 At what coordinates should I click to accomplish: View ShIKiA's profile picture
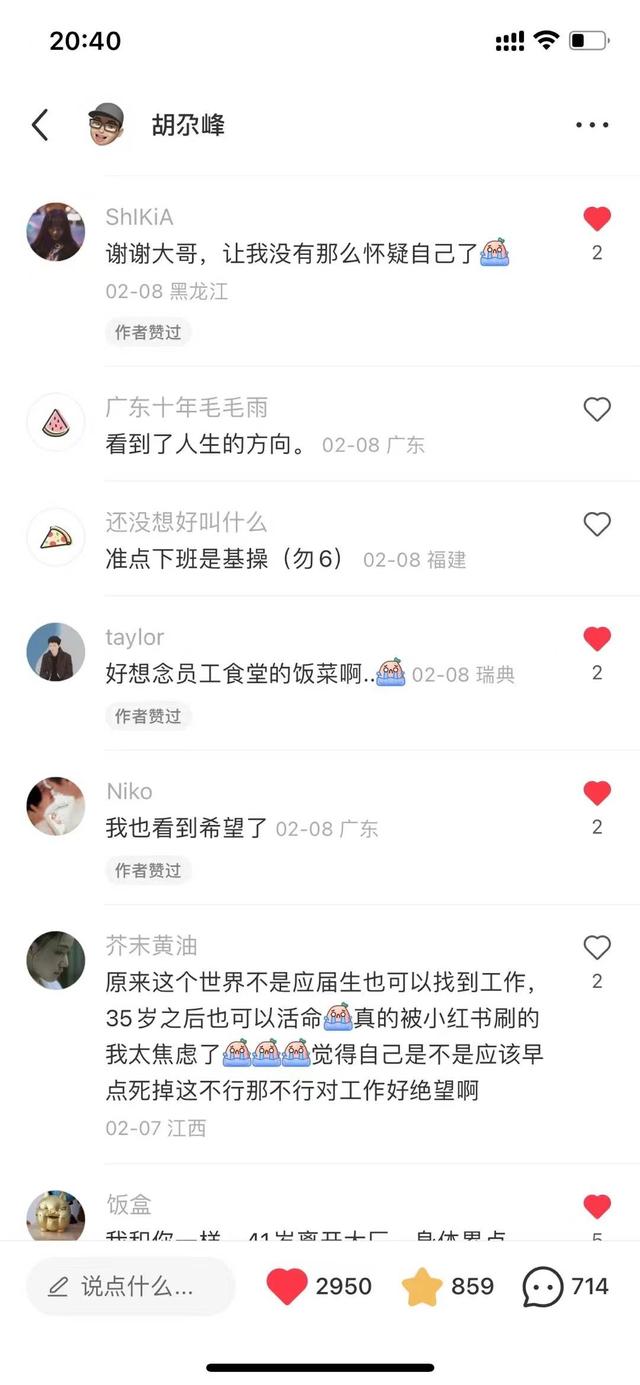click(x=56, y=232)
